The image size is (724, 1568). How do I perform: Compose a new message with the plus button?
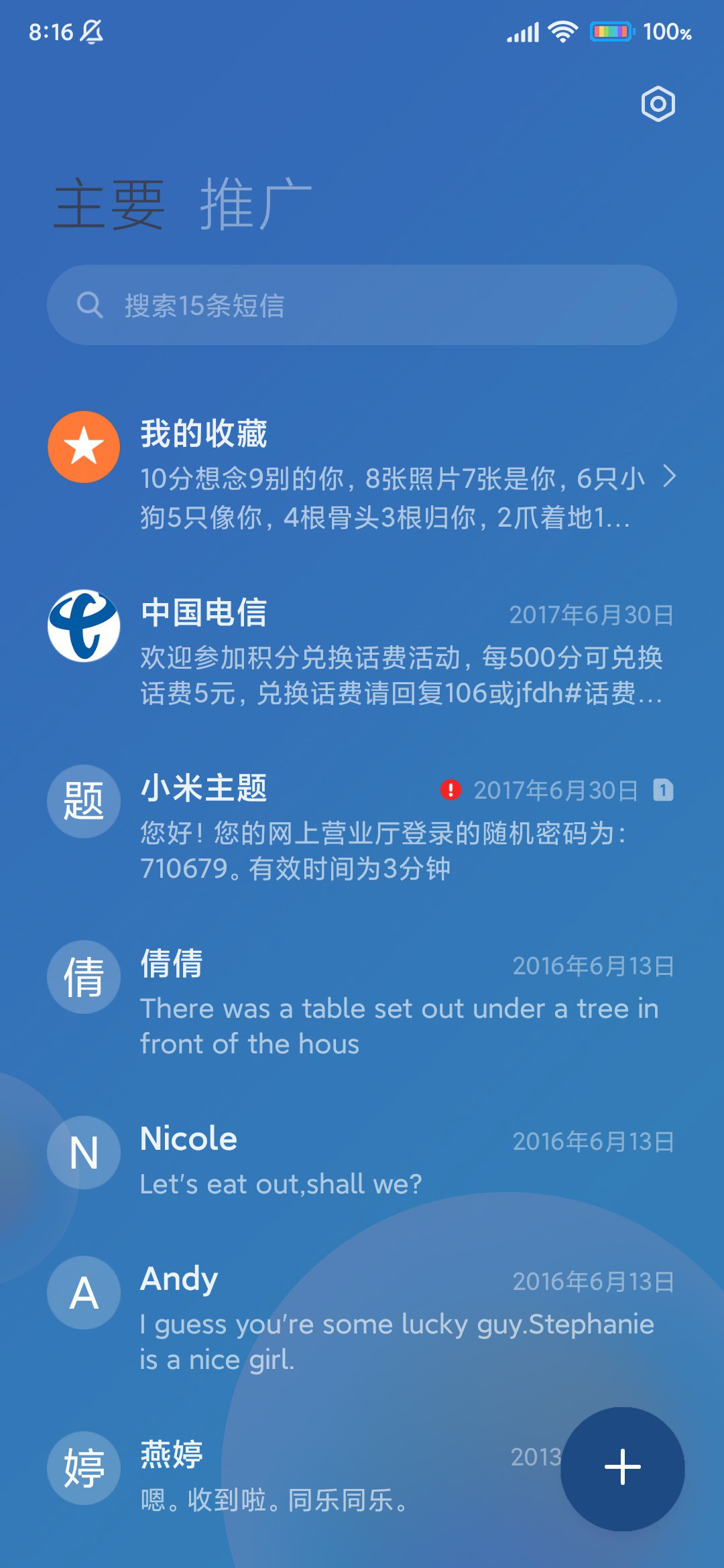[622, 1469]
